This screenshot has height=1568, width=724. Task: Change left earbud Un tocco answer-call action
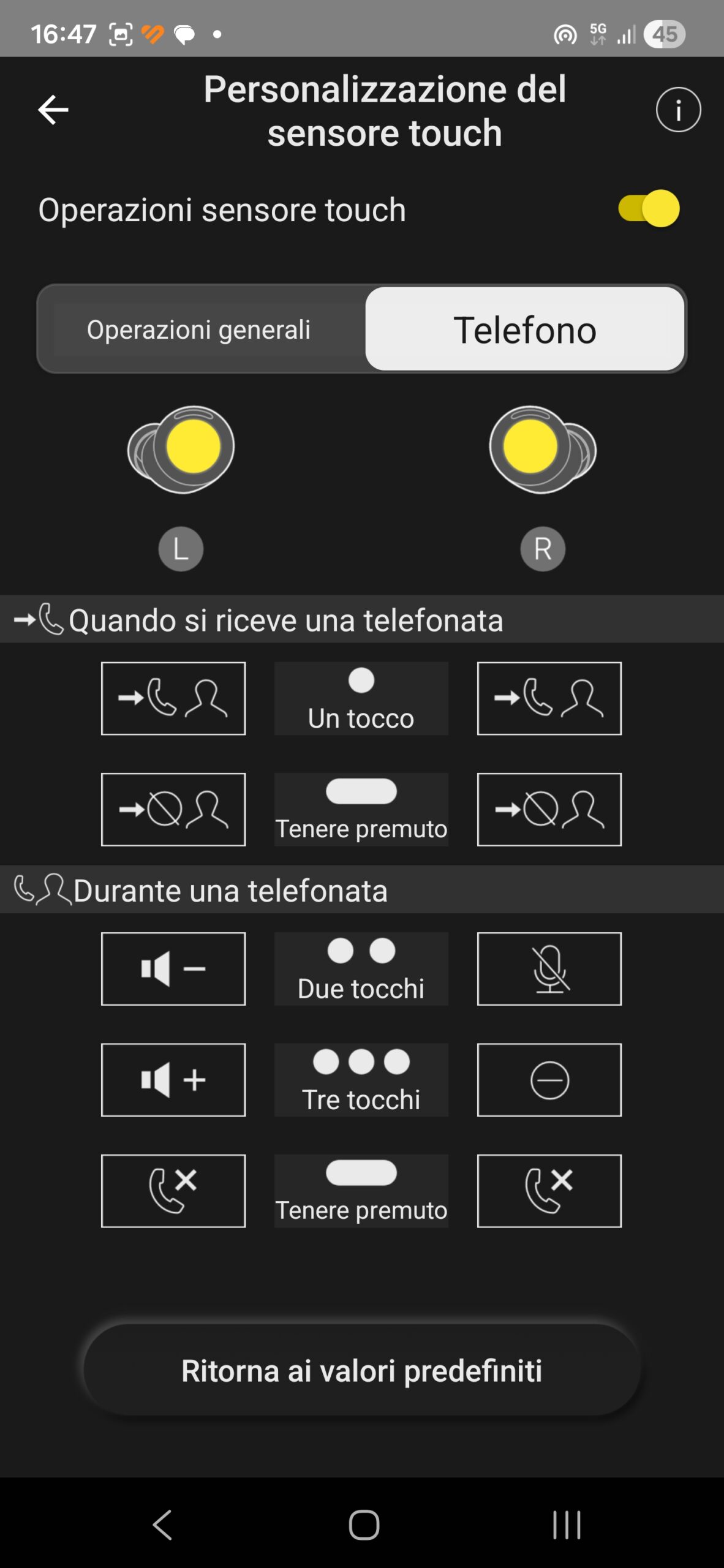tap(173, 698)
